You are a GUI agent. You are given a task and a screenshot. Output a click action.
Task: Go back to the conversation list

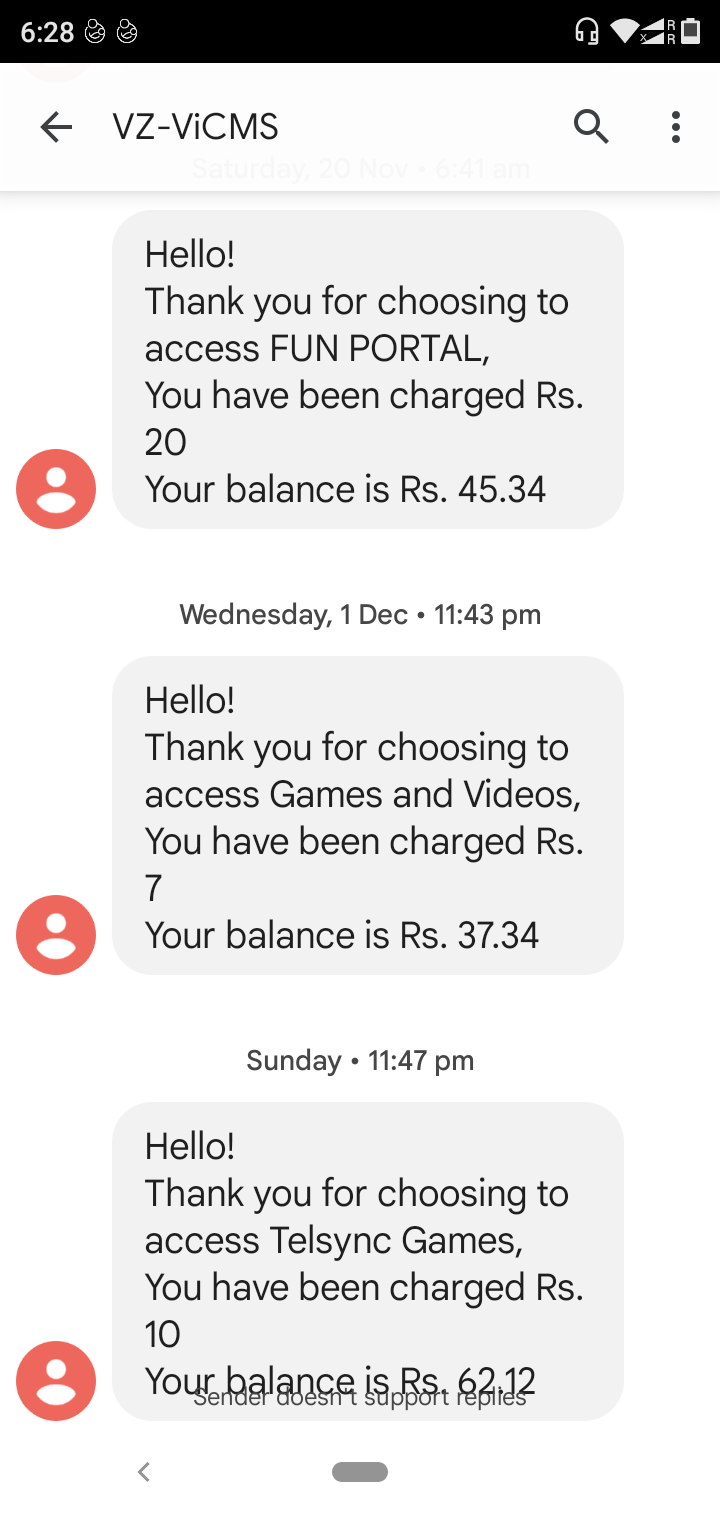pos(56,127)
